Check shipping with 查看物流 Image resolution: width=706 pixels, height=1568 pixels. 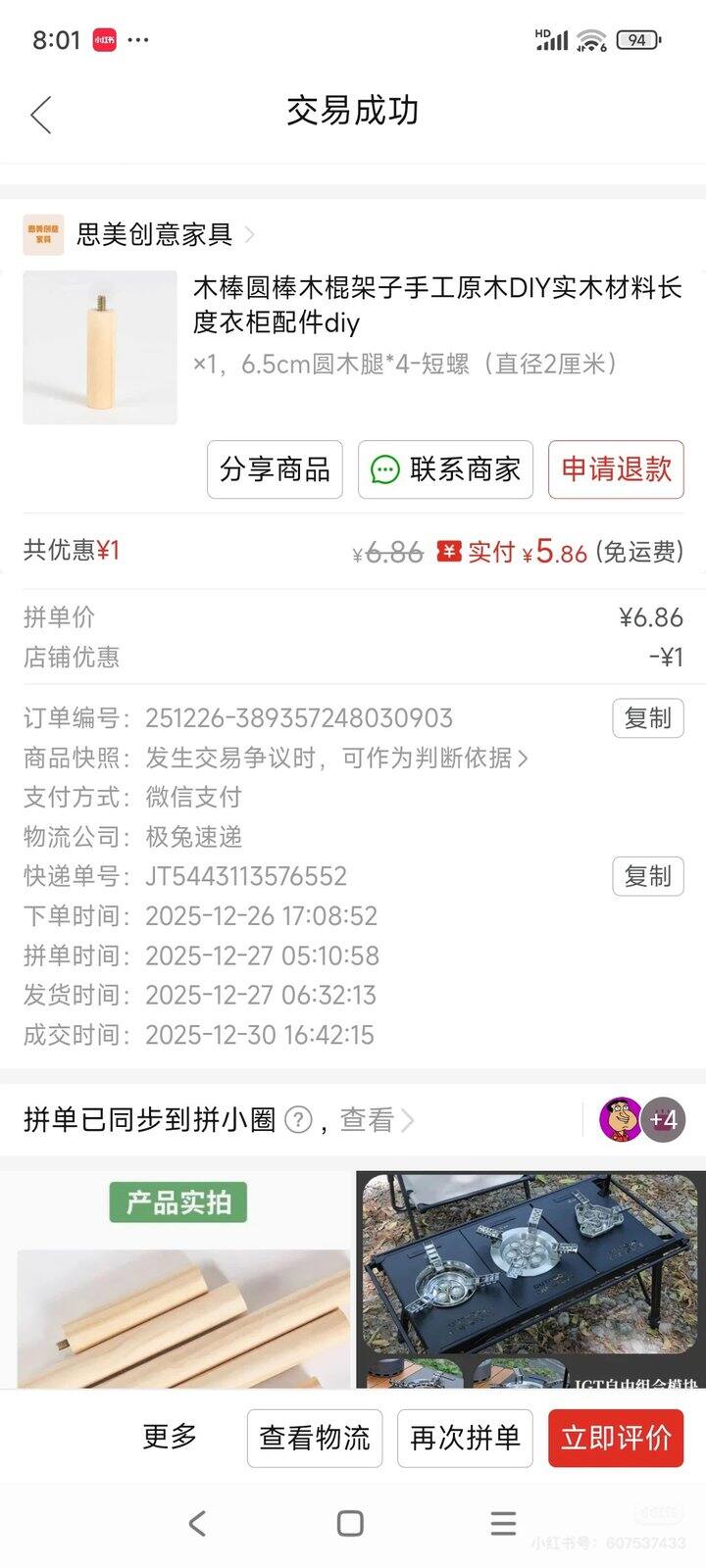click(315, 1438)
